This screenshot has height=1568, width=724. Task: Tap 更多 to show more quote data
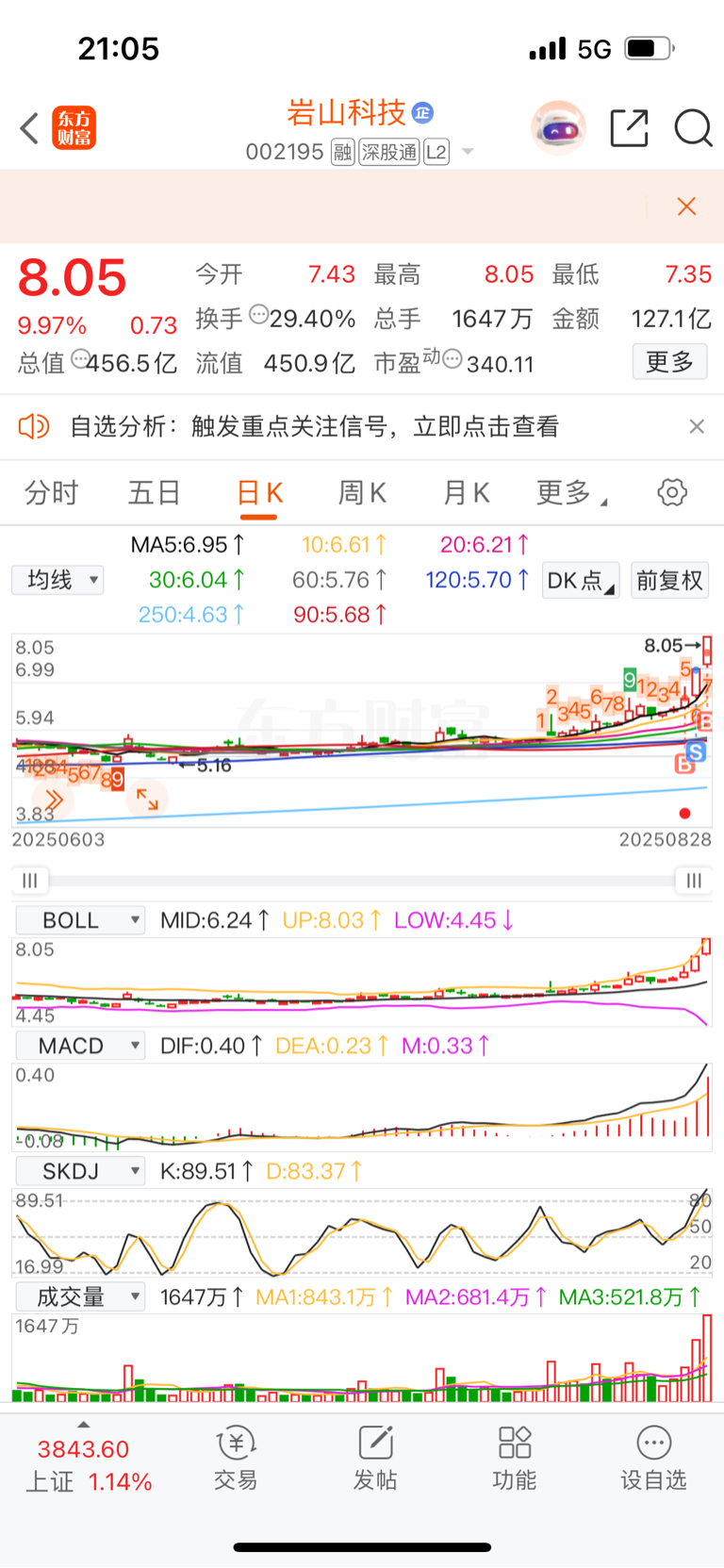(669, 362)
